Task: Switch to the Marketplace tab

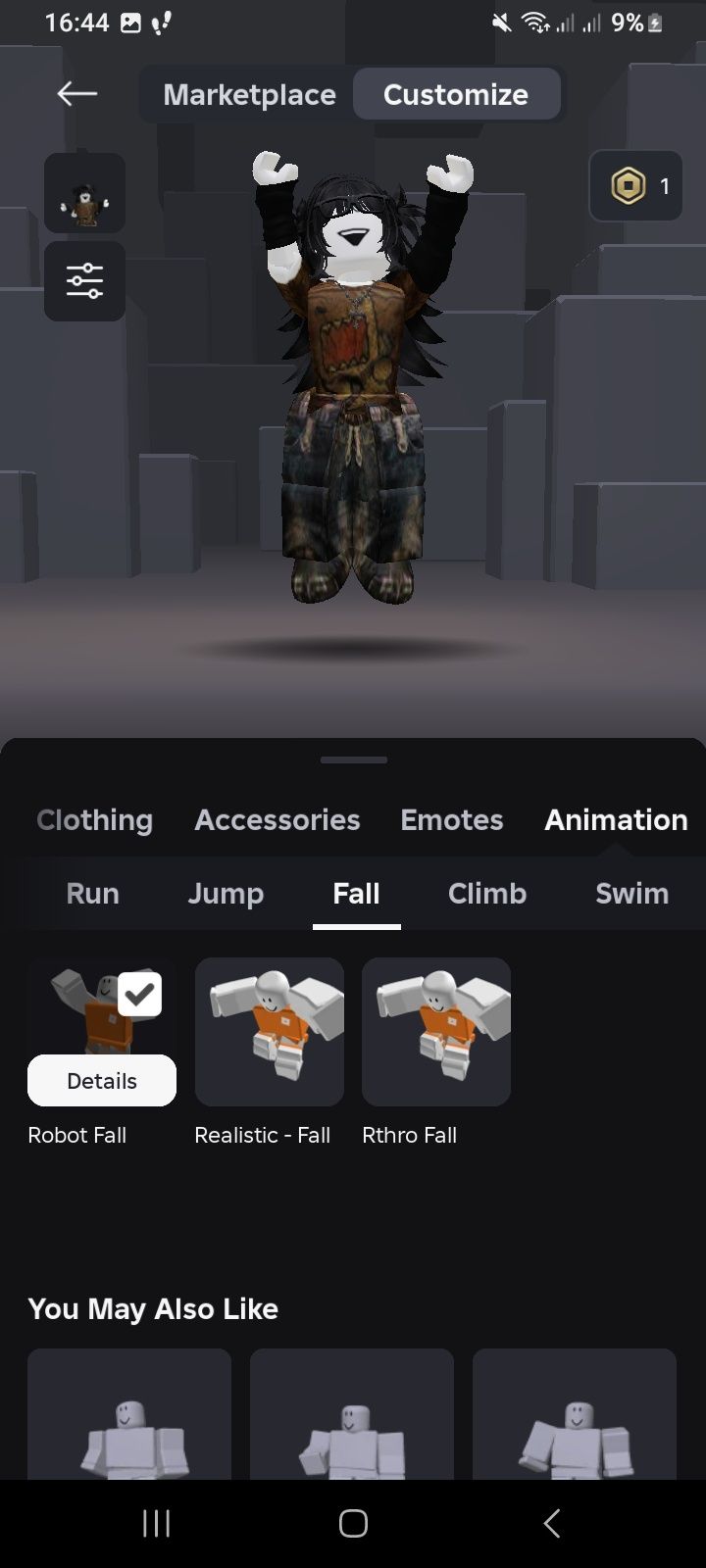Action: 249,94
